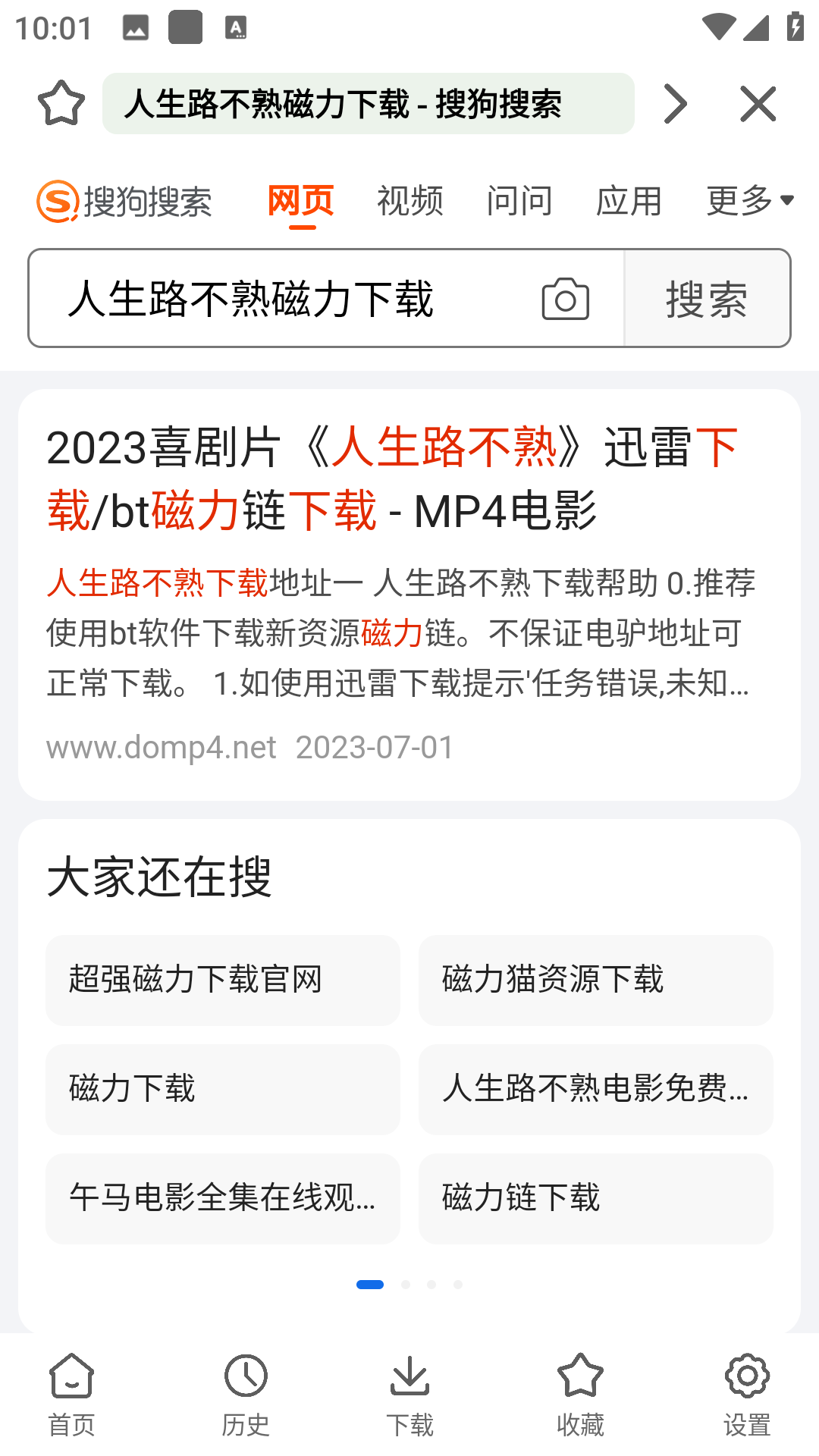The height and width of the screenshot is (1456, 819).
Task: Tap the 搜索 button
Action: point(707,298)
